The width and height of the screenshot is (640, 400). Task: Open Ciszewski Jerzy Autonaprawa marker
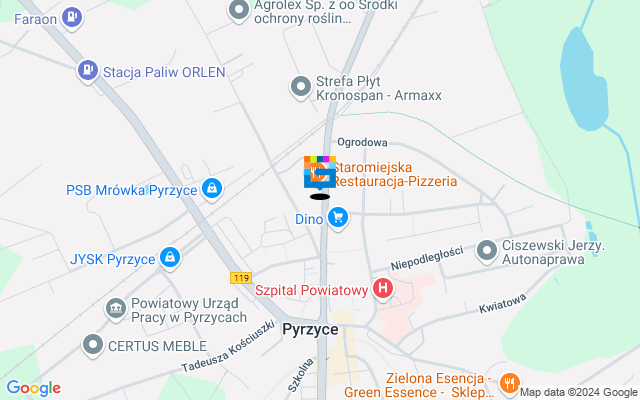click(x=487, y=250)
